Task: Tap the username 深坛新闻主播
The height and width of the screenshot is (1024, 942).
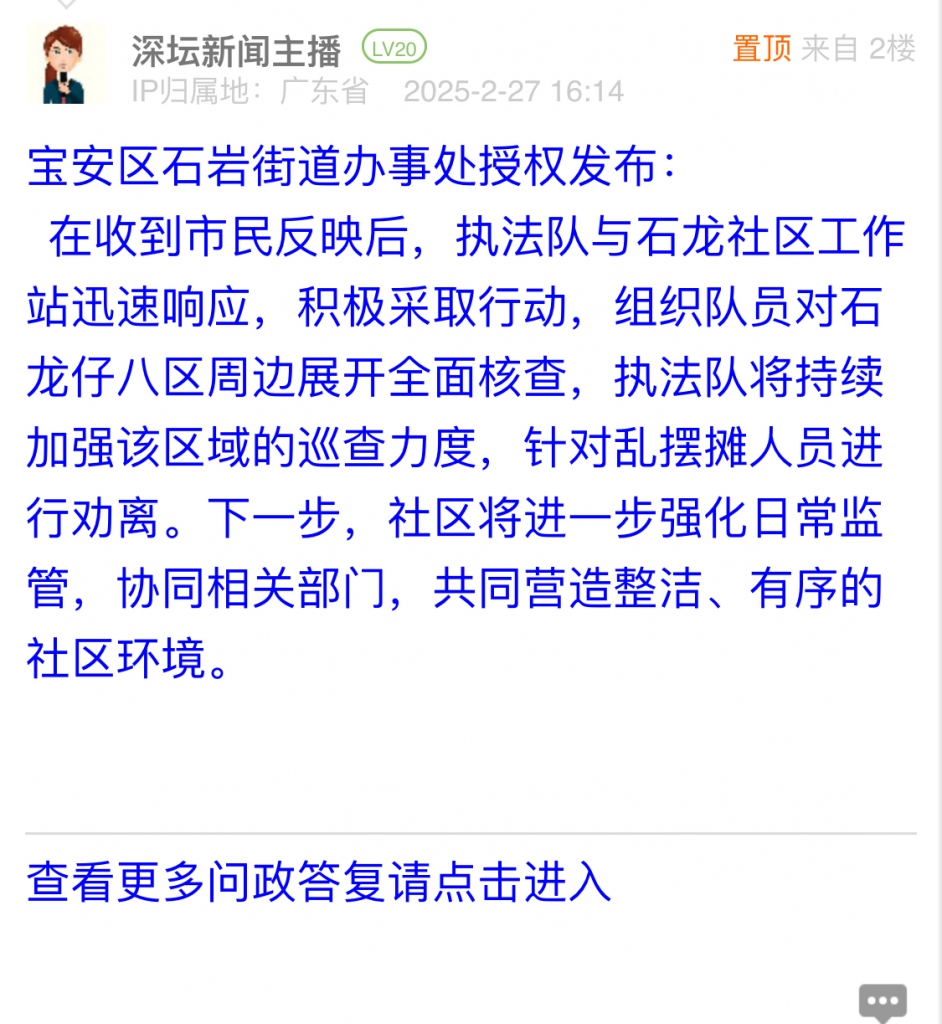Action: pyautogui.click(x=236, y=50)
